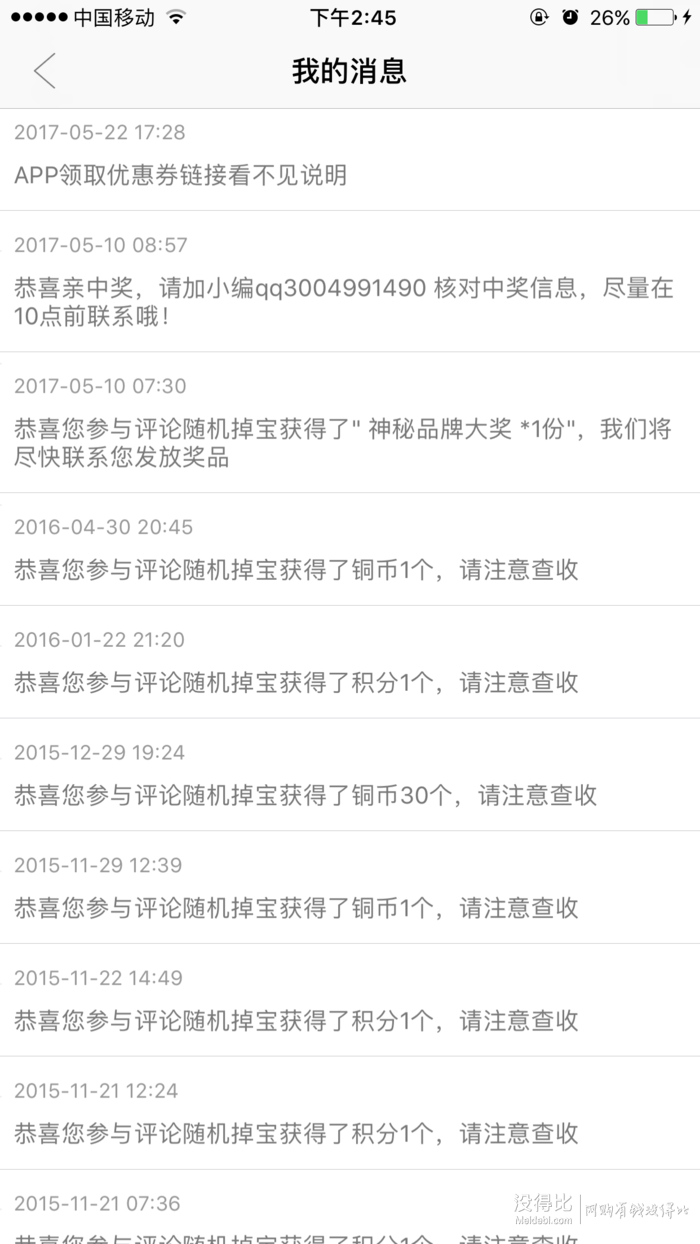Open the 2015-11-29 12:39 铜币1个 message
Screen dimensions: 700x1244
(x=350, y=888)
